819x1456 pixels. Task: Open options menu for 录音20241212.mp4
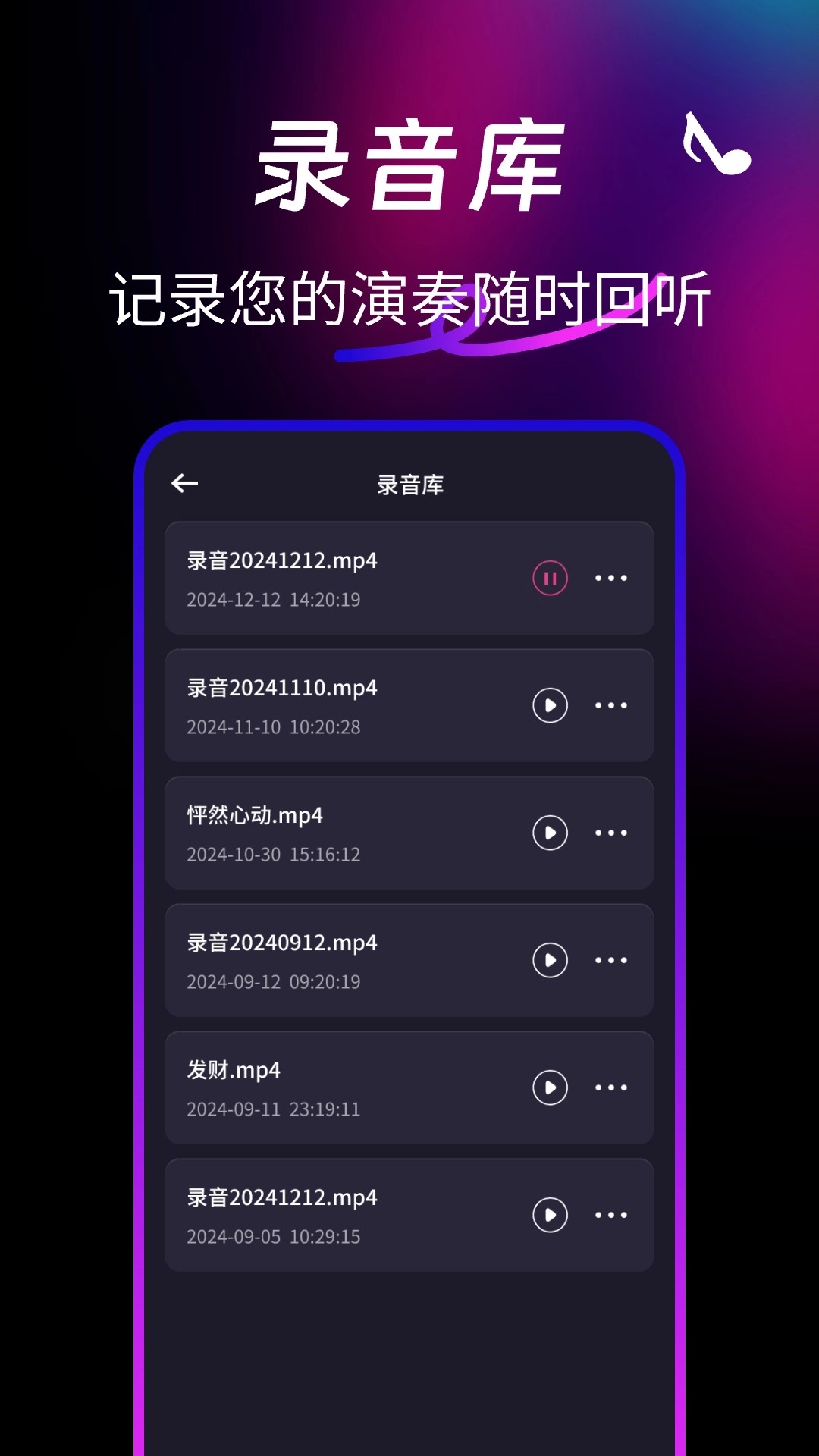612,577
